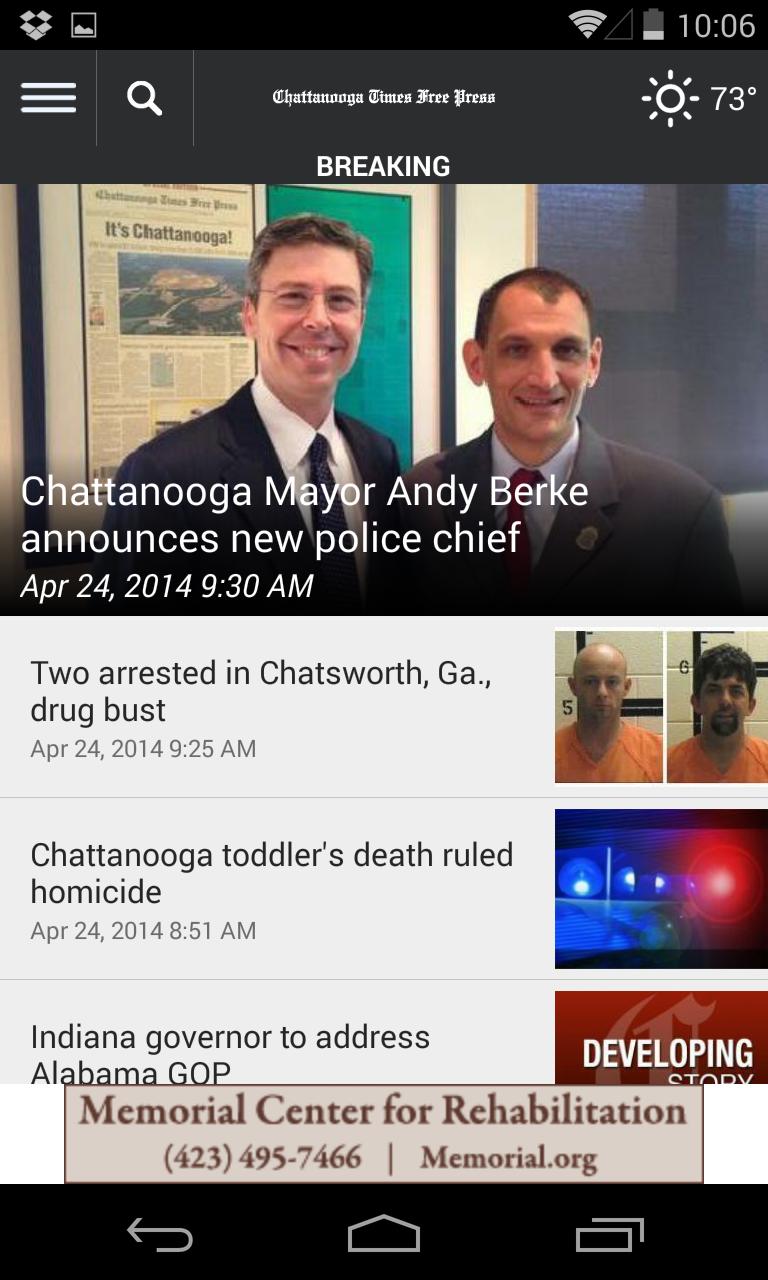
Task: Open the weather widget showing 73°
Action: point(699,98)
